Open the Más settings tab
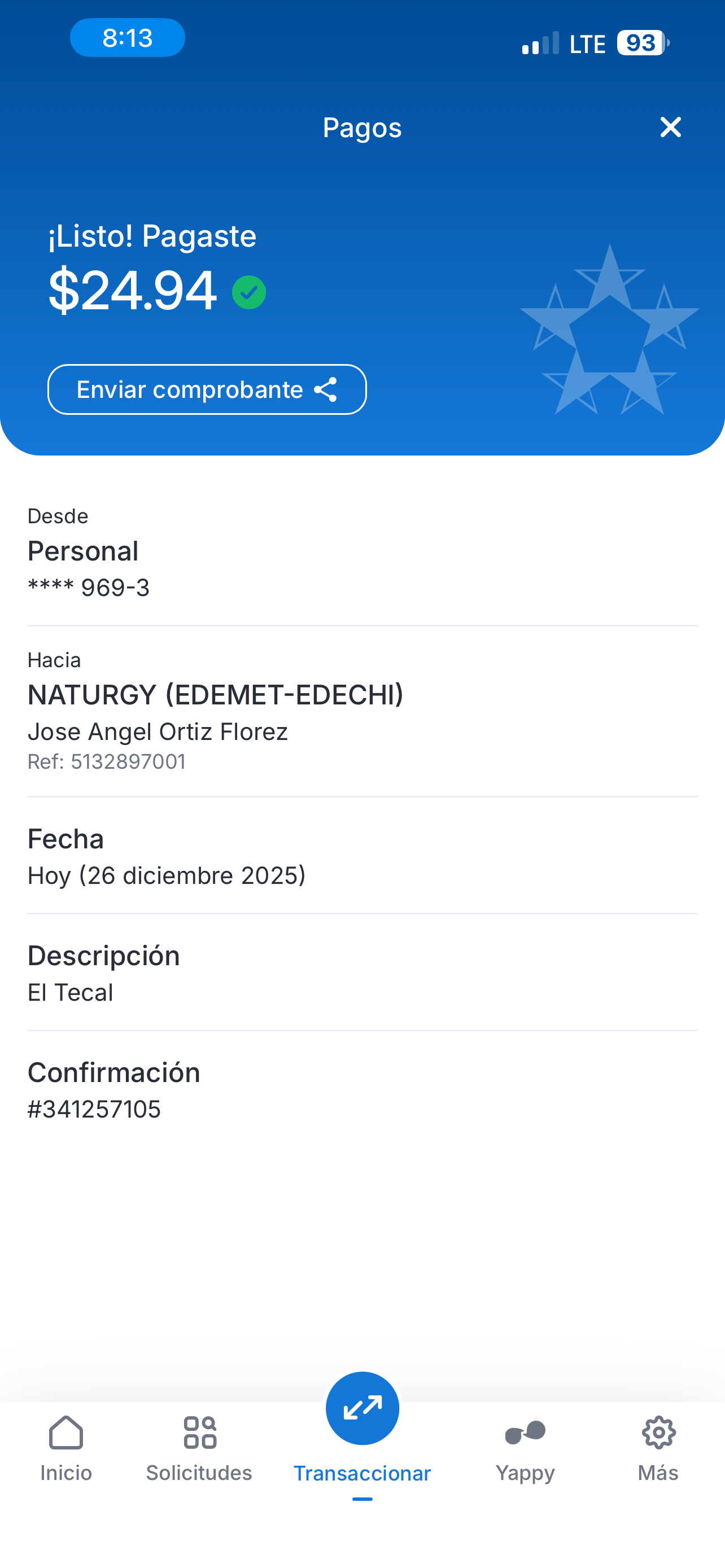 658,1448
